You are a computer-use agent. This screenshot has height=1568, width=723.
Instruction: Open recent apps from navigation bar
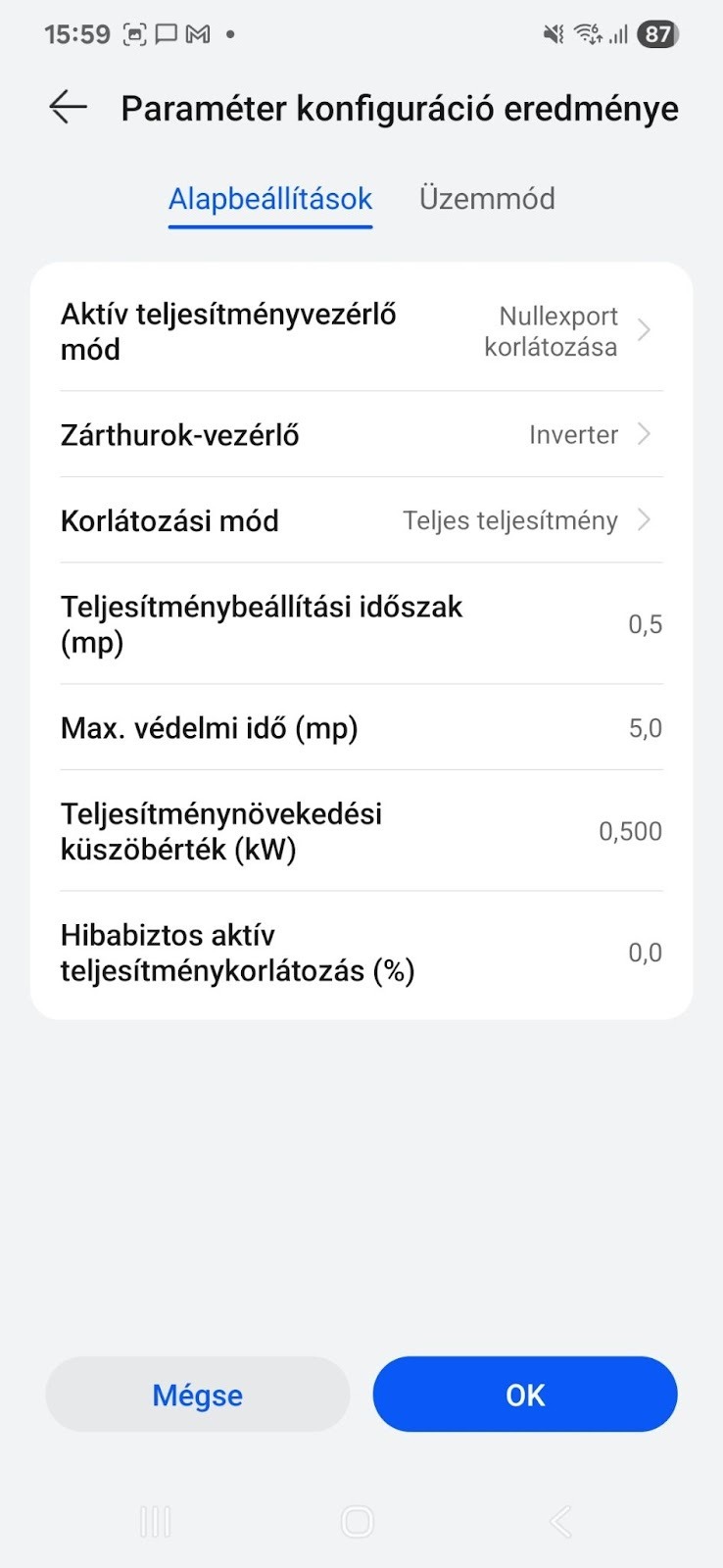(x=156, y=1522)
